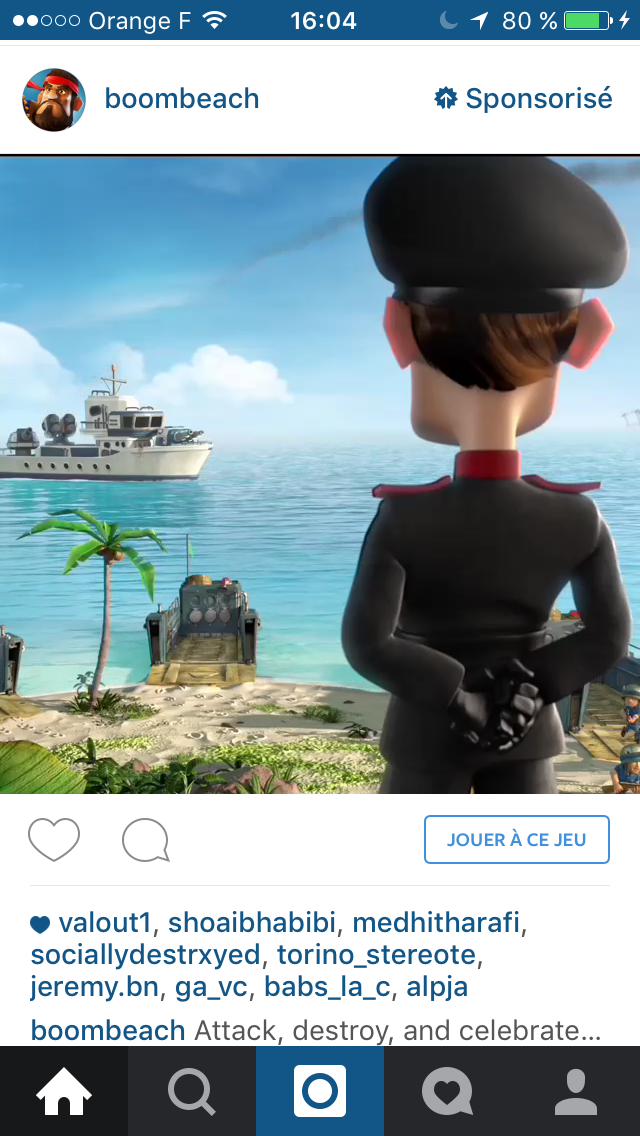Open medhitharafi's profile from likes
Screen dimensions: 640x1136
436,923
